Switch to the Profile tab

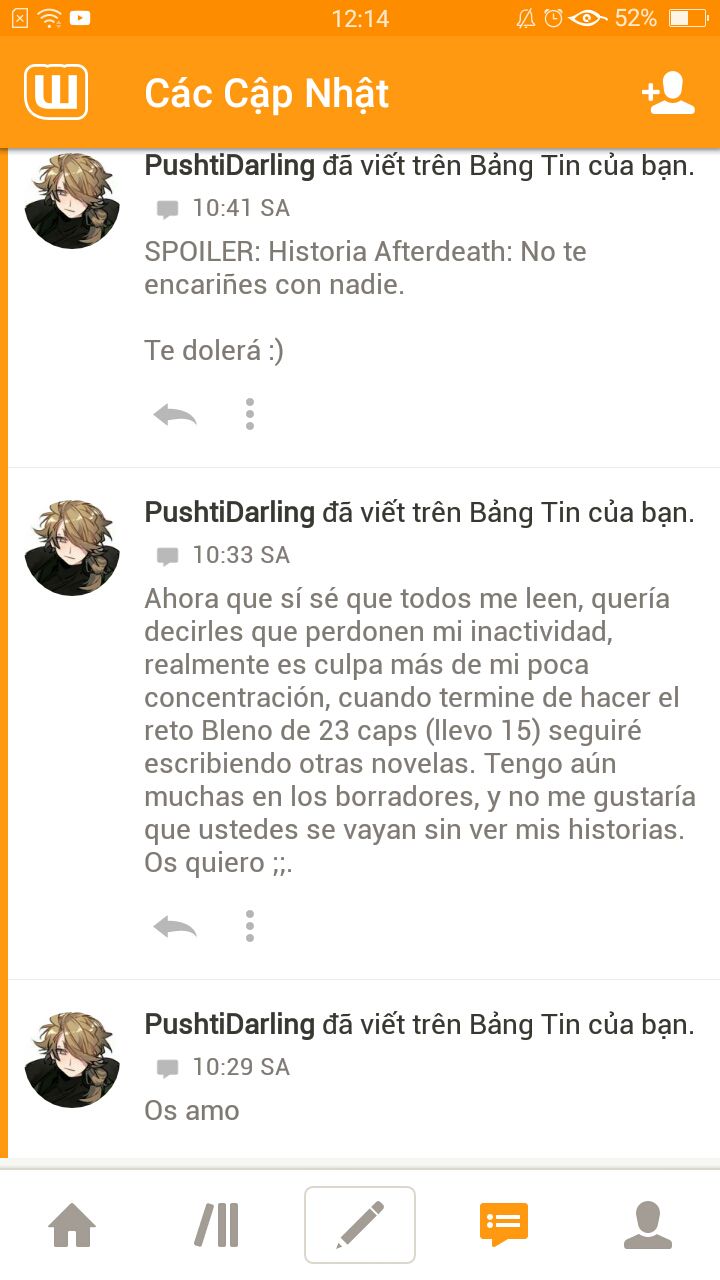point(648,1224)
